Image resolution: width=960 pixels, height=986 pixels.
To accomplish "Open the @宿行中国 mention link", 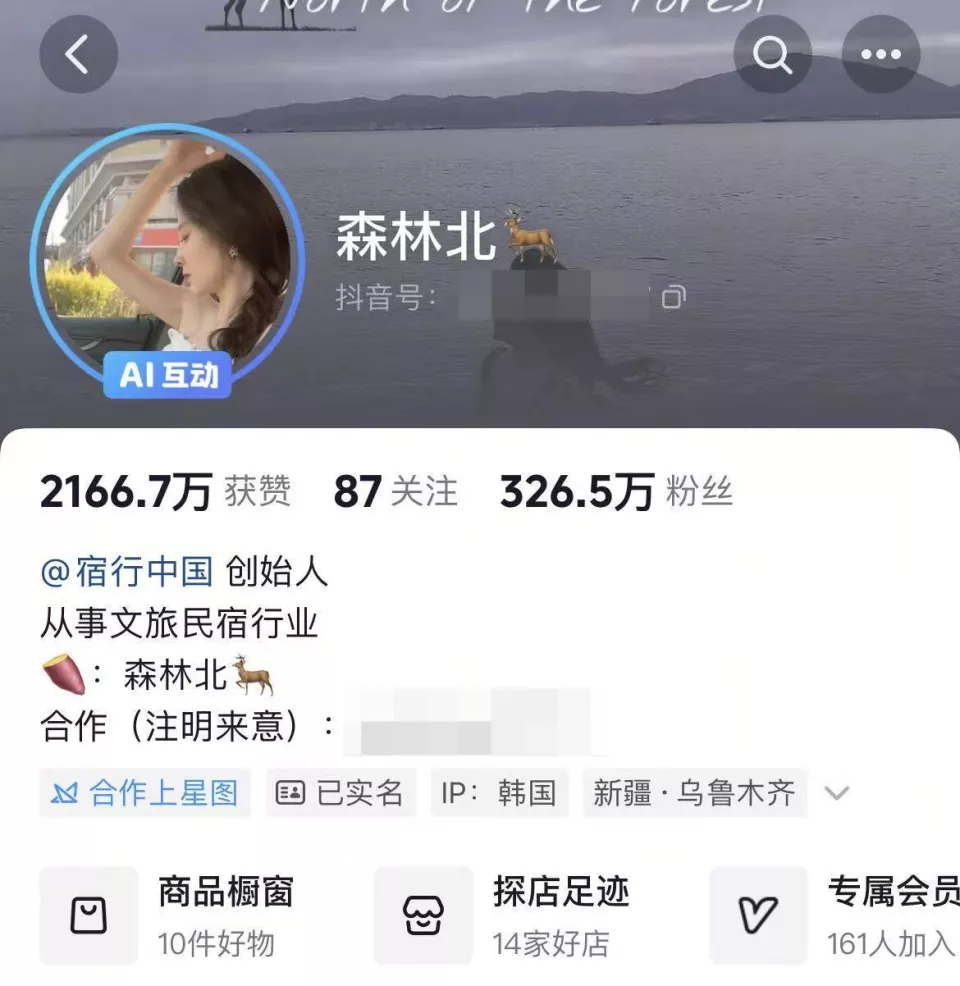I will [x=127, y=572].
